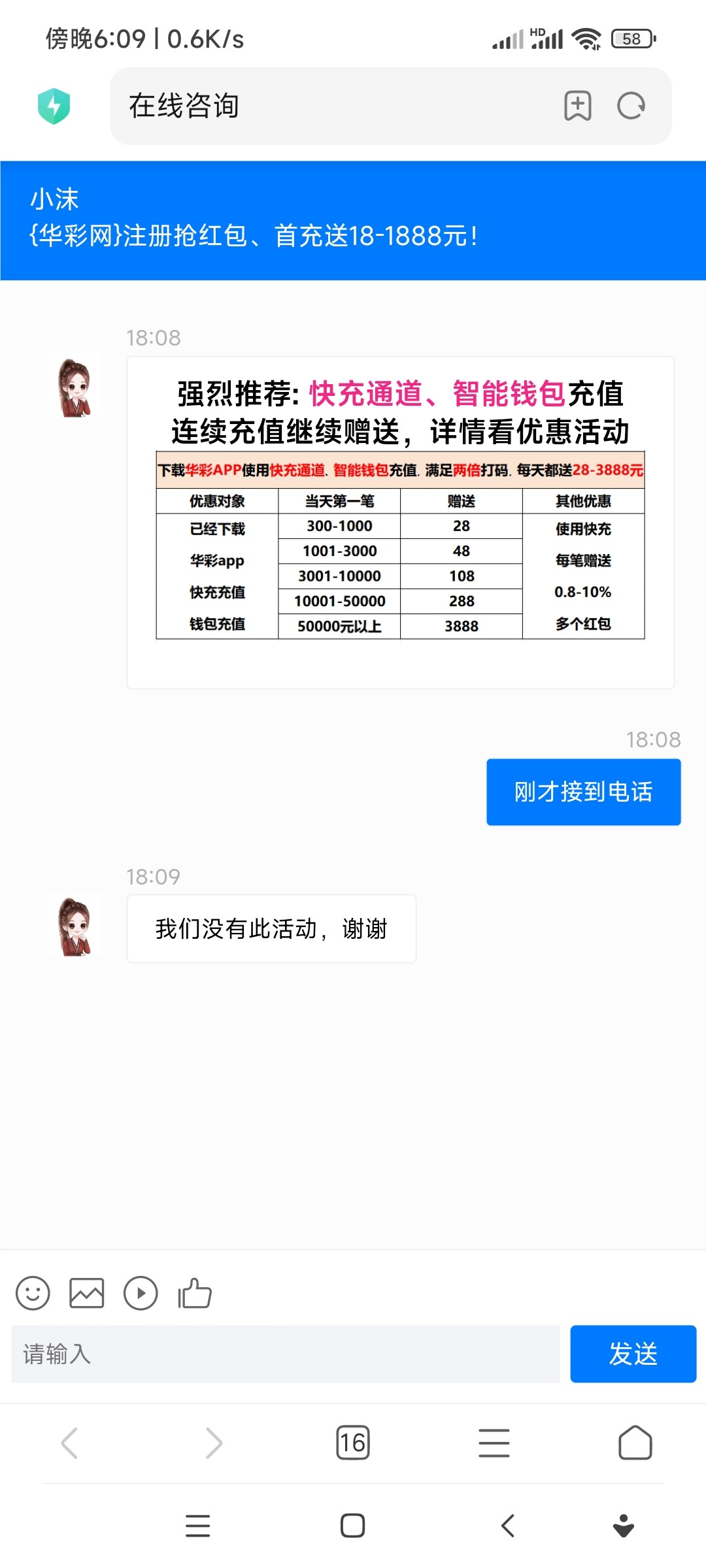Tap the 在线咨询 address bar

point(327,106)
